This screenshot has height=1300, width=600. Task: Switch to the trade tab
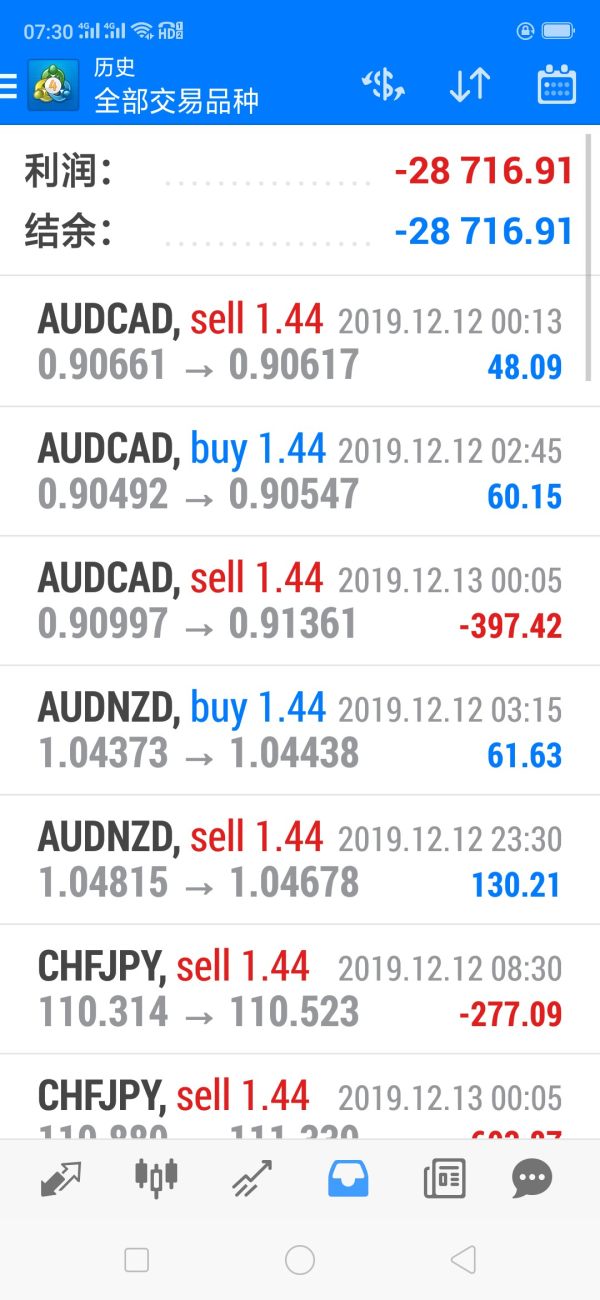252,1179
